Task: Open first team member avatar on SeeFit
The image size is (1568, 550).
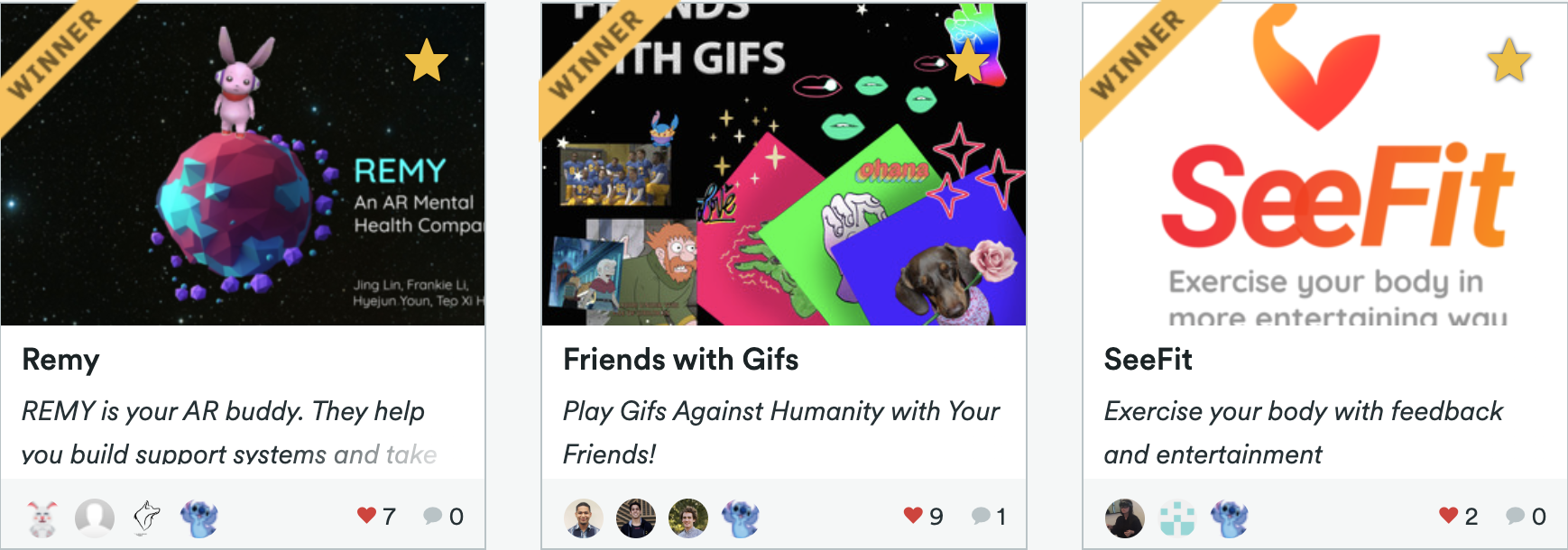Action: point(1125,518)
